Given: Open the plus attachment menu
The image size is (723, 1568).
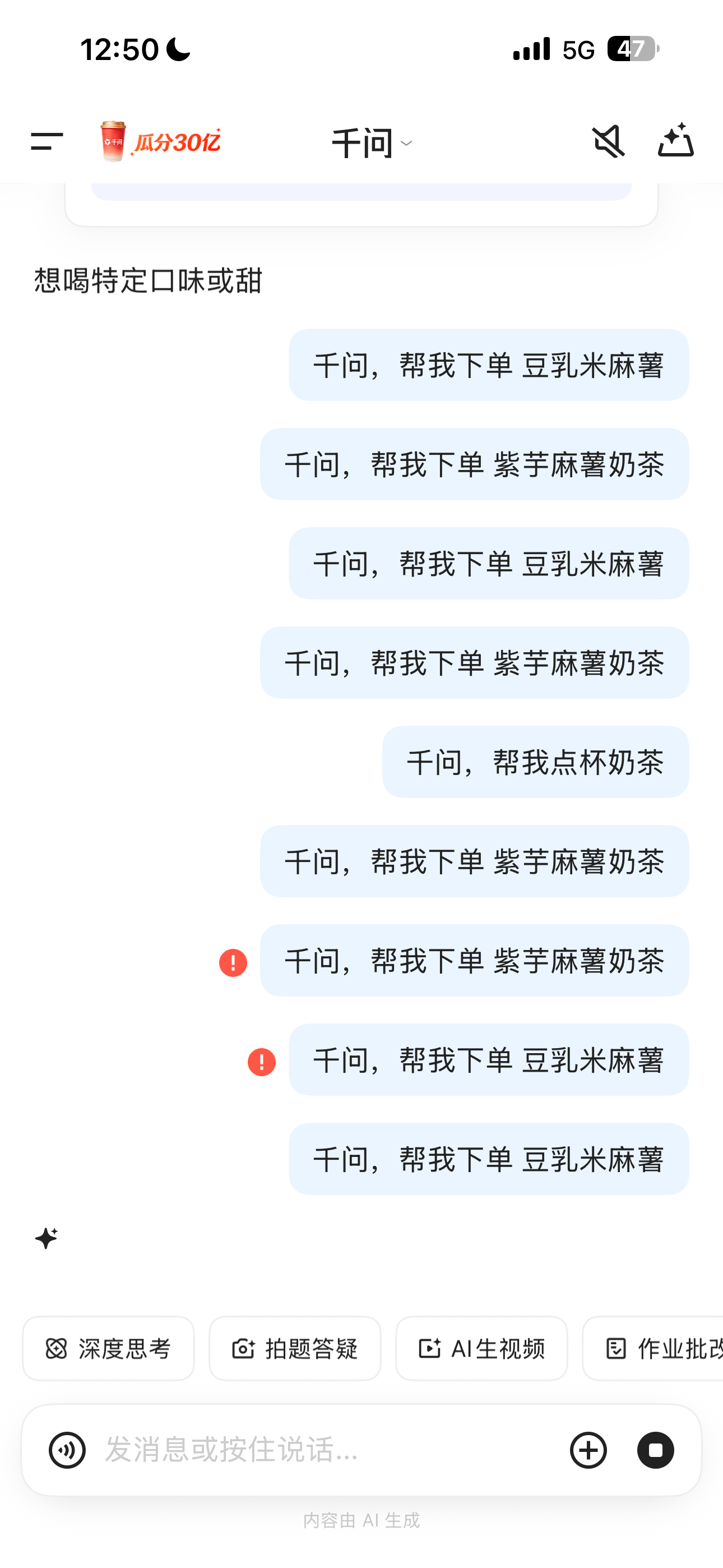Looking at the screenshot, I should (588, 1450).
